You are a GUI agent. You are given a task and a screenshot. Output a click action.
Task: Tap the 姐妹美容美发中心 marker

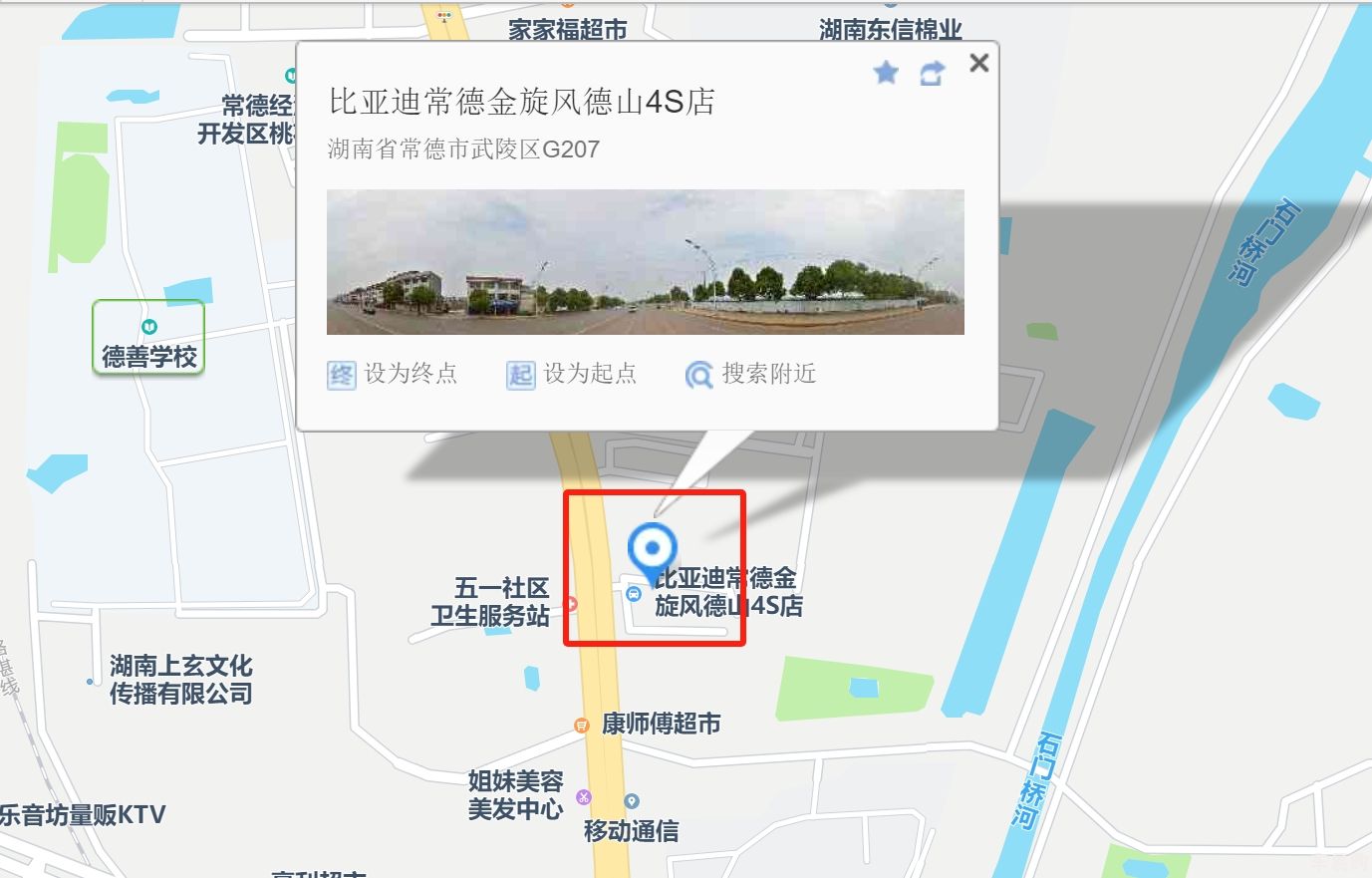[584, 796]
